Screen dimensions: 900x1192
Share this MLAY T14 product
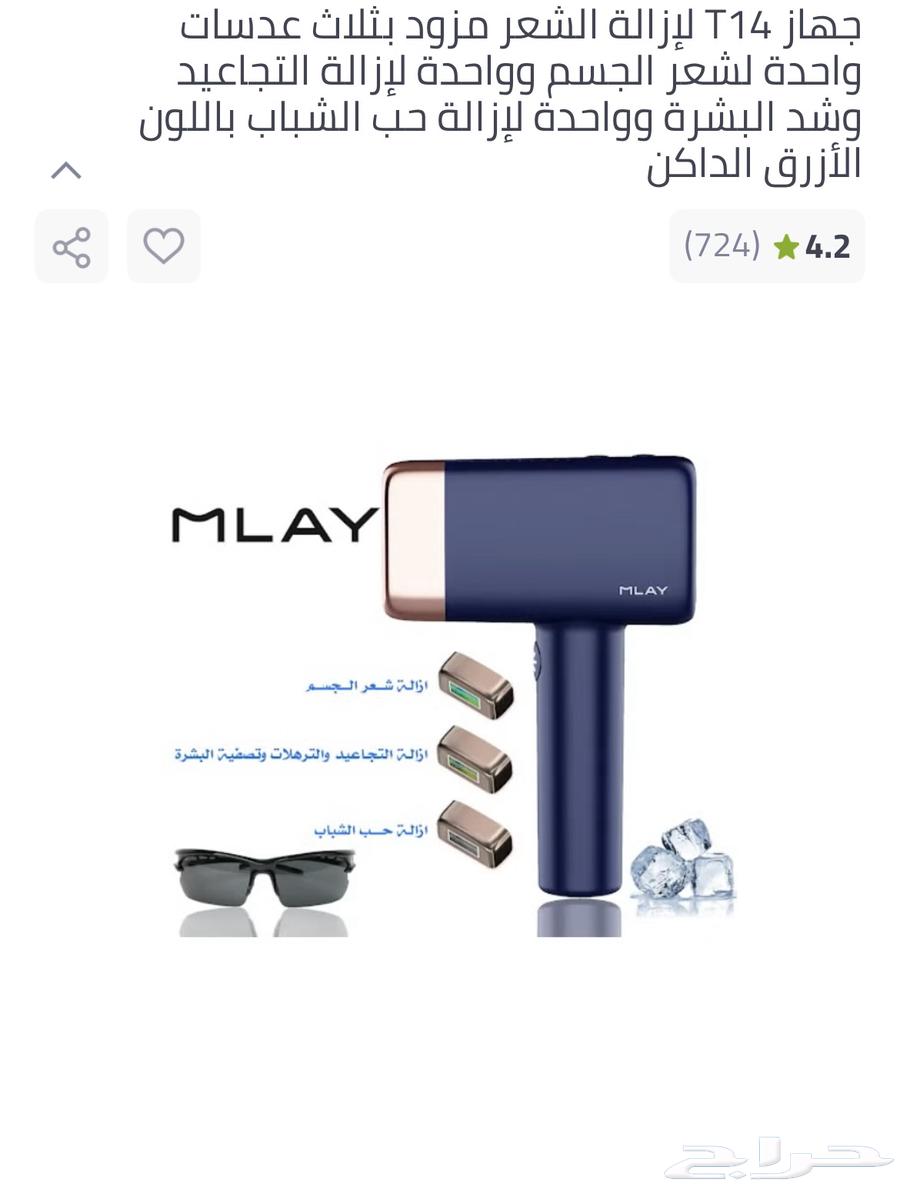coord(71,246)
